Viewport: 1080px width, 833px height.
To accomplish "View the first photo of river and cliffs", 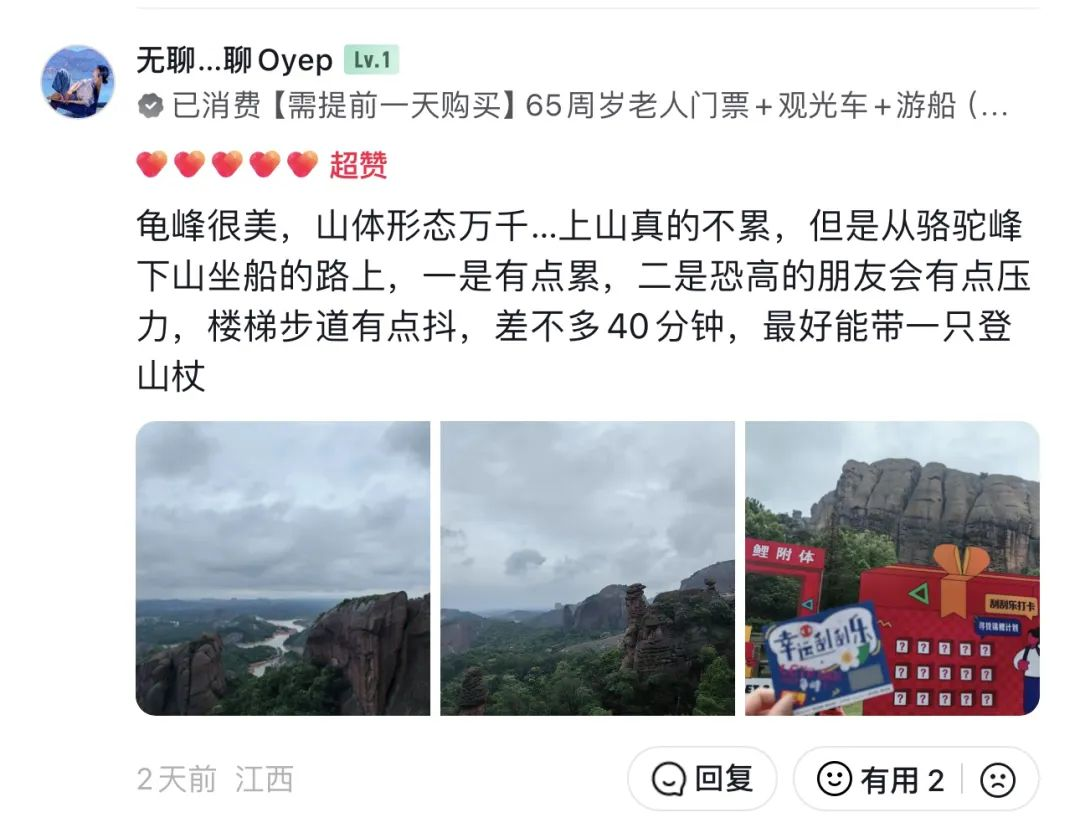I will pyautogui.click(x=283, y=568).
